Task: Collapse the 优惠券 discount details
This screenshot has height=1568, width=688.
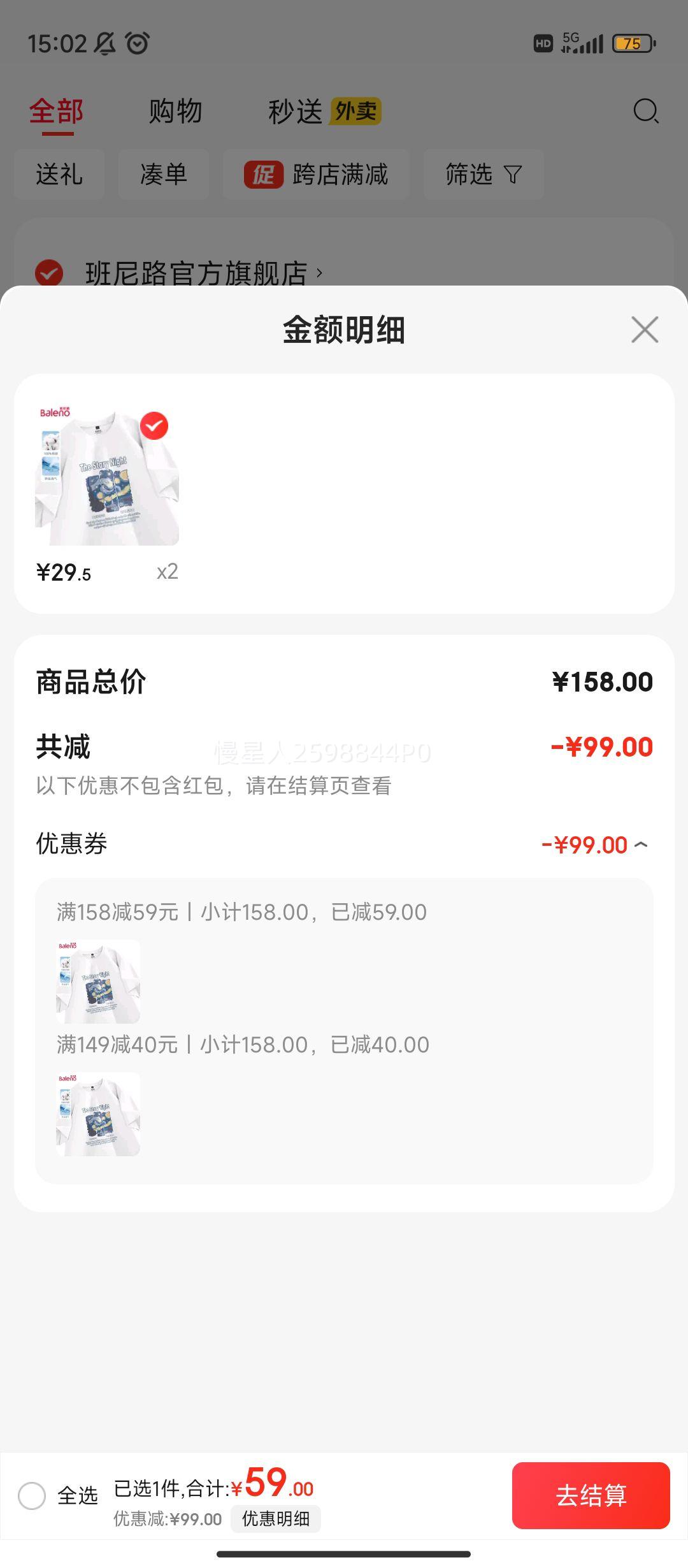Action: click(x=641, y=845)
